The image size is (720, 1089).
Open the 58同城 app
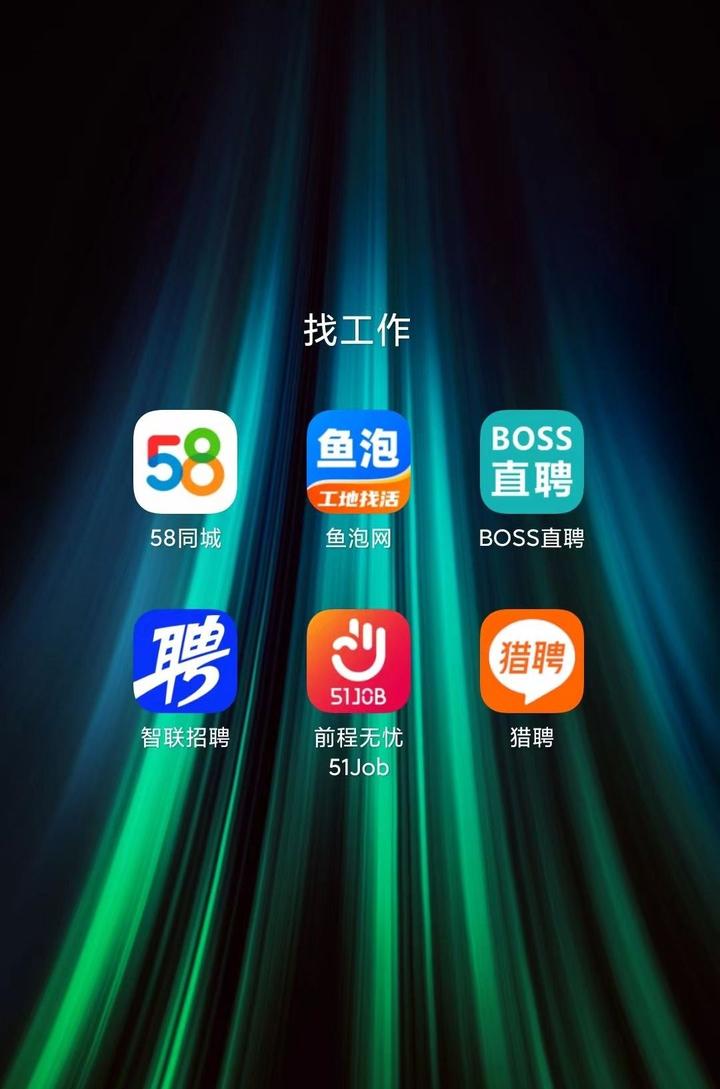tap(185, 461)
